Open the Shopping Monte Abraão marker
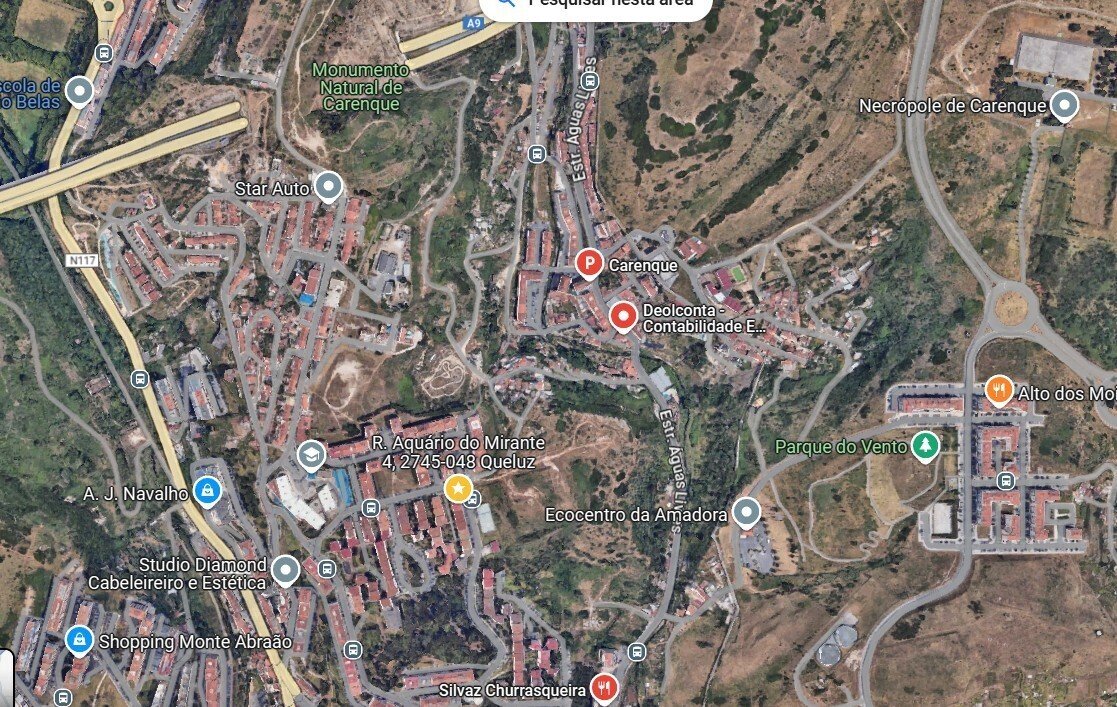The image size is (1117, 707). coord(79,640)
